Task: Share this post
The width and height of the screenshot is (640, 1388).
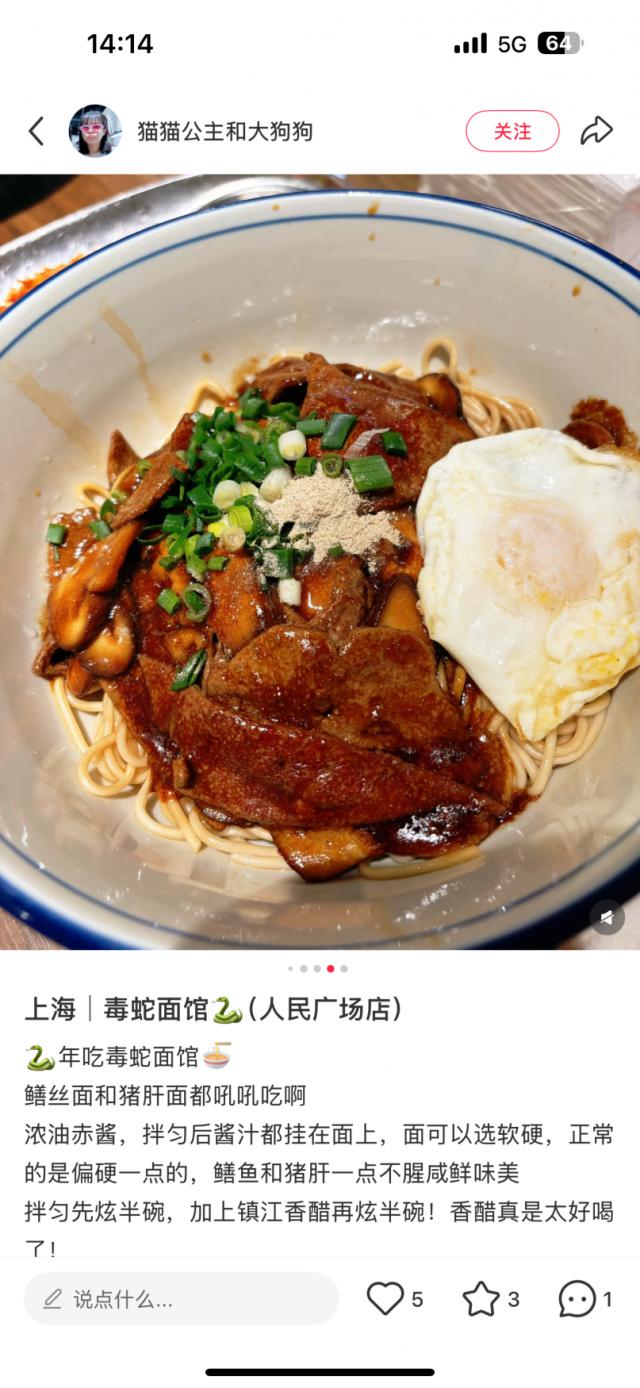Action: 596,131
